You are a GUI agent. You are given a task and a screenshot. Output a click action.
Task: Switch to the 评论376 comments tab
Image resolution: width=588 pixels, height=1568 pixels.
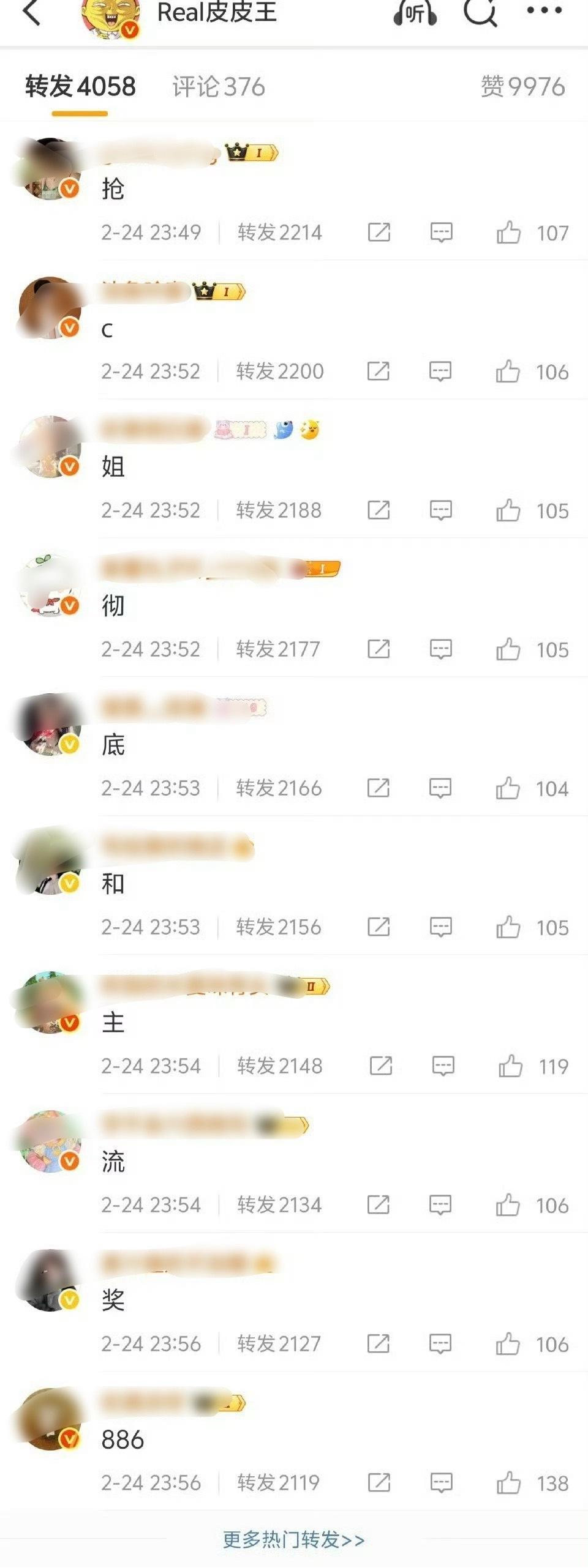pyautogui.click(x=217, y=87)
